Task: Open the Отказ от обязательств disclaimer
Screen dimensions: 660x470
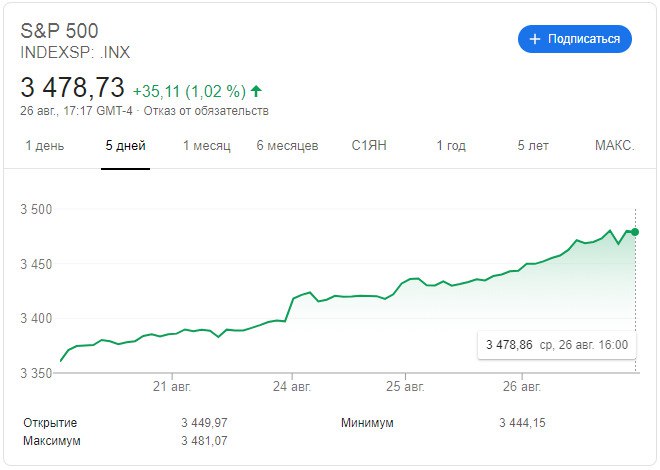Action: pyautogui.click(x=205, y=111)
